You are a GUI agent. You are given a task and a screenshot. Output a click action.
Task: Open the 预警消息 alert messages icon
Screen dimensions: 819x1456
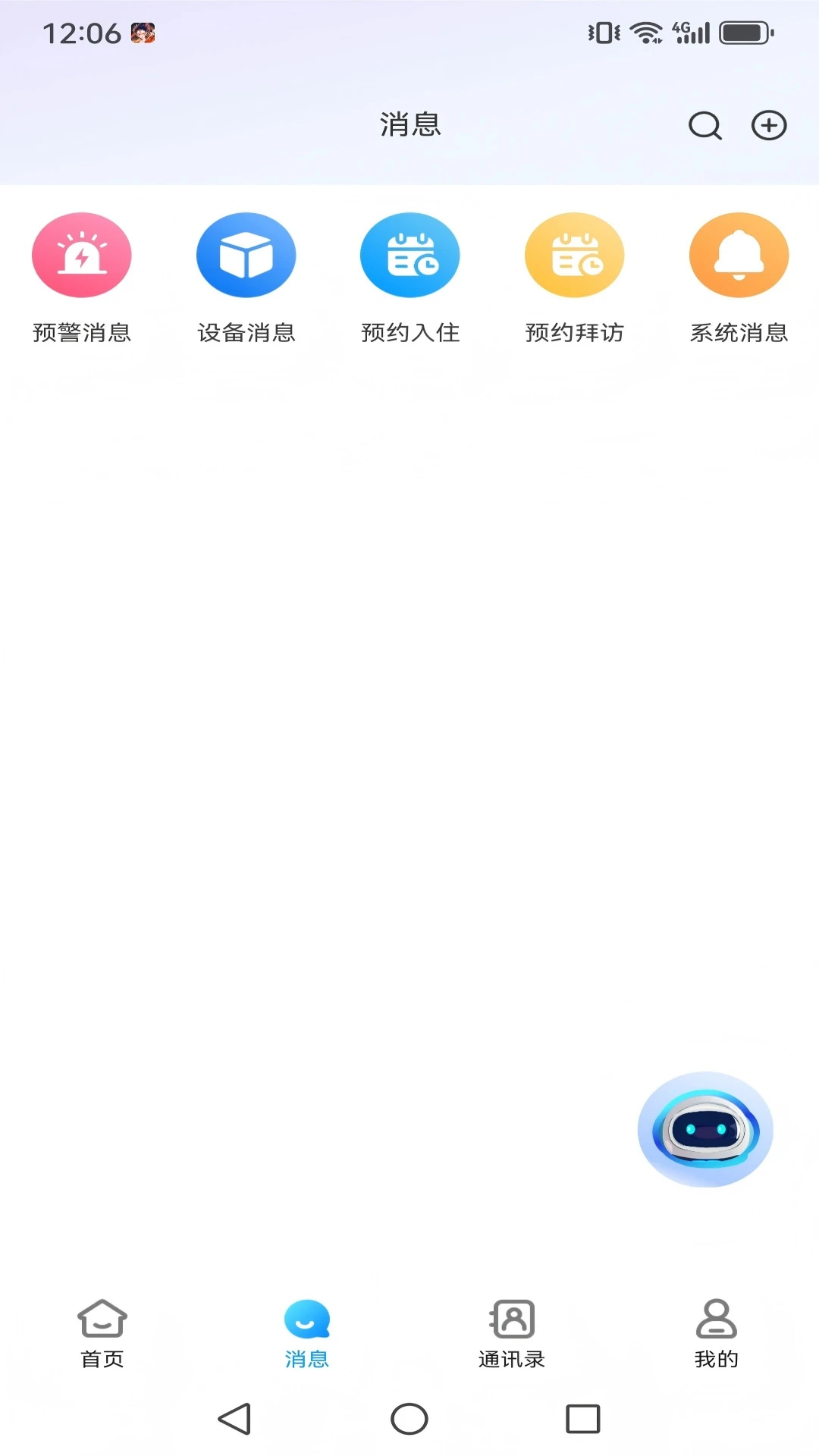(81, 255)
